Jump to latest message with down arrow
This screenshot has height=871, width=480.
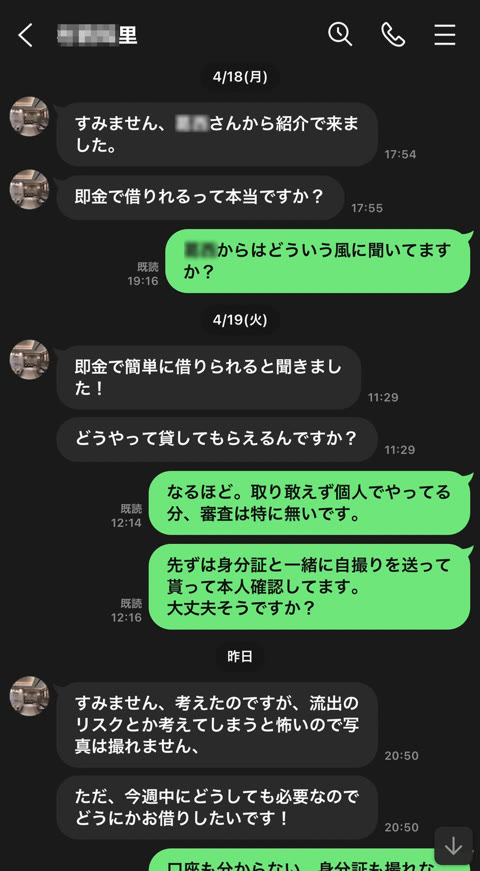point(453,846)
